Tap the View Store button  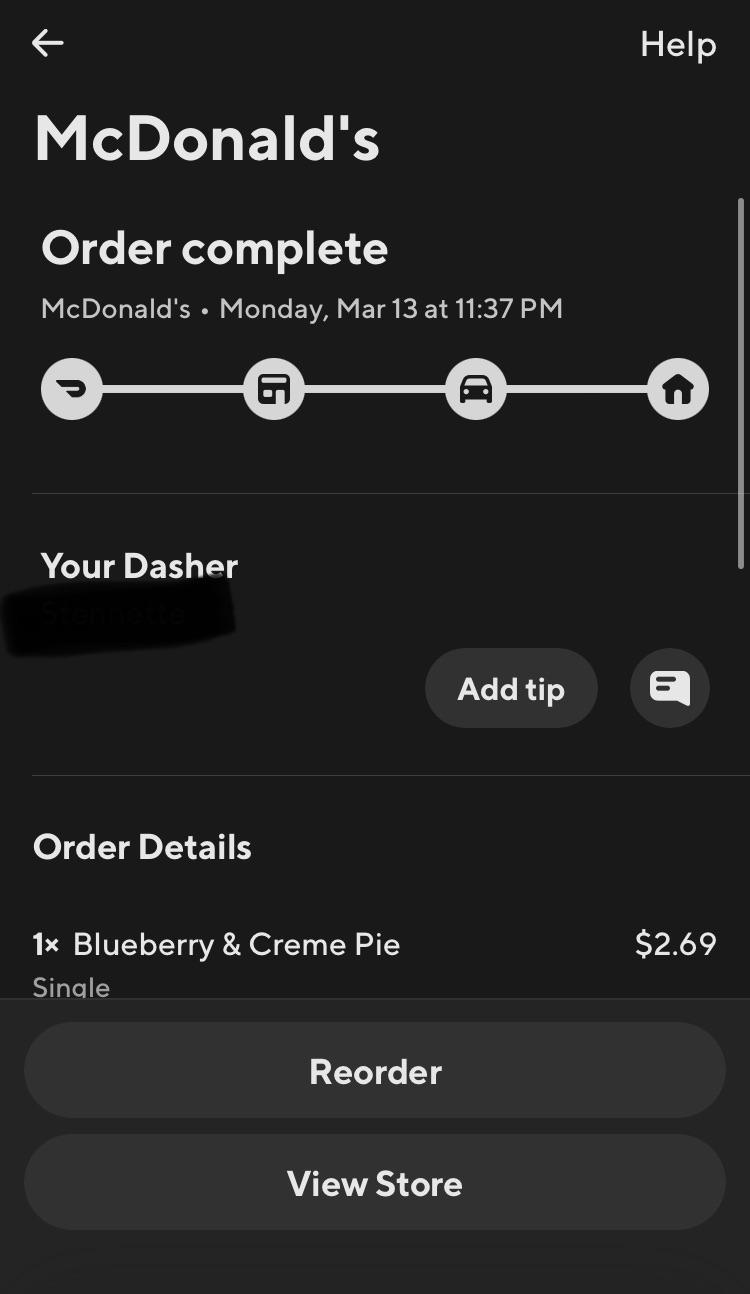(375, 1183)
